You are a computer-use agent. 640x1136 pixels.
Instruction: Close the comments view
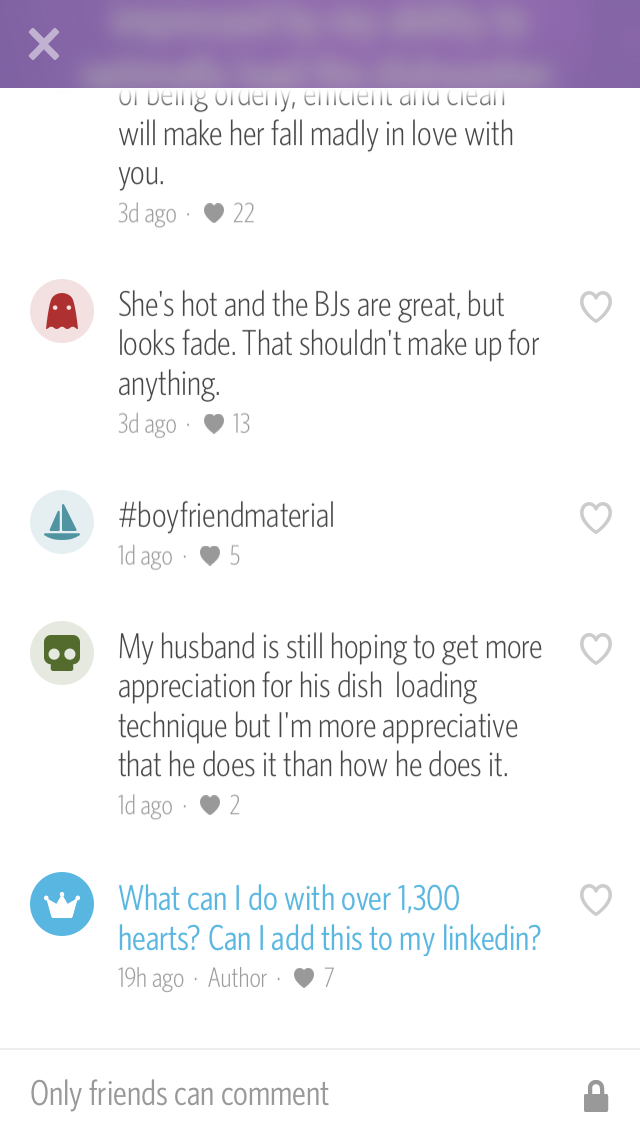pos(44,44)
